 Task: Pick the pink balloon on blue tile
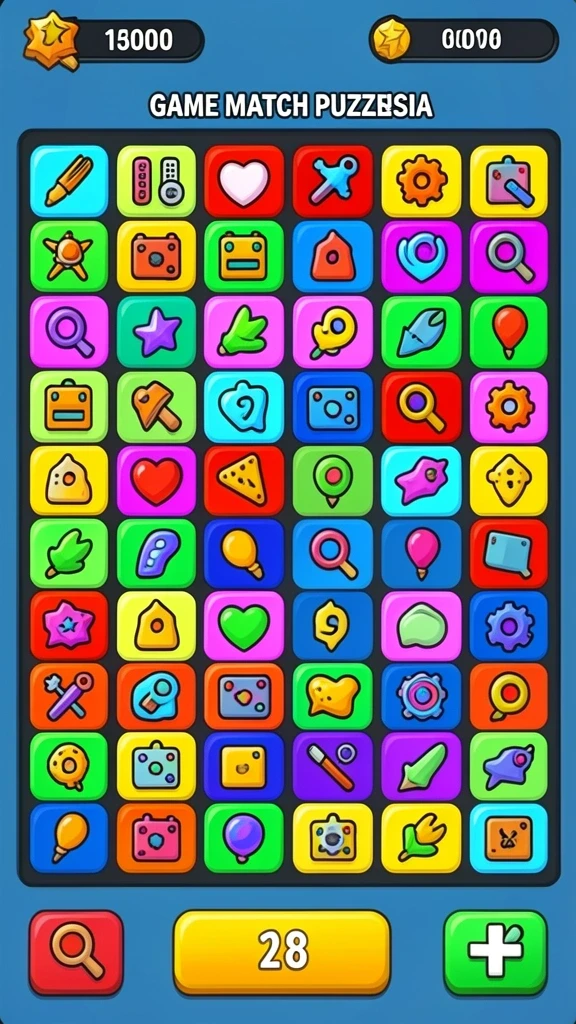coord(421,554)
